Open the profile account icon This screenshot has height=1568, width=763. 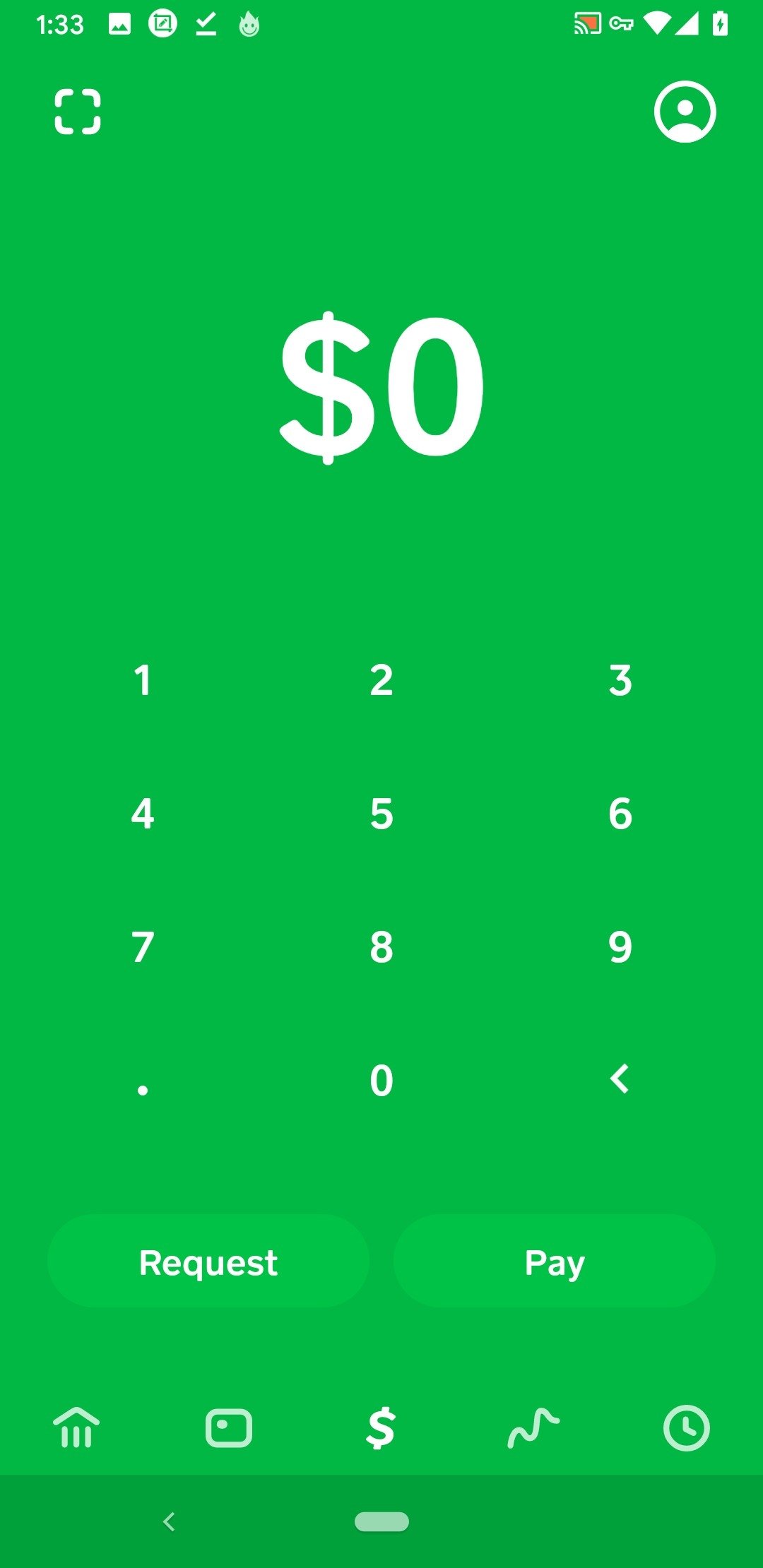click(685, 112)
